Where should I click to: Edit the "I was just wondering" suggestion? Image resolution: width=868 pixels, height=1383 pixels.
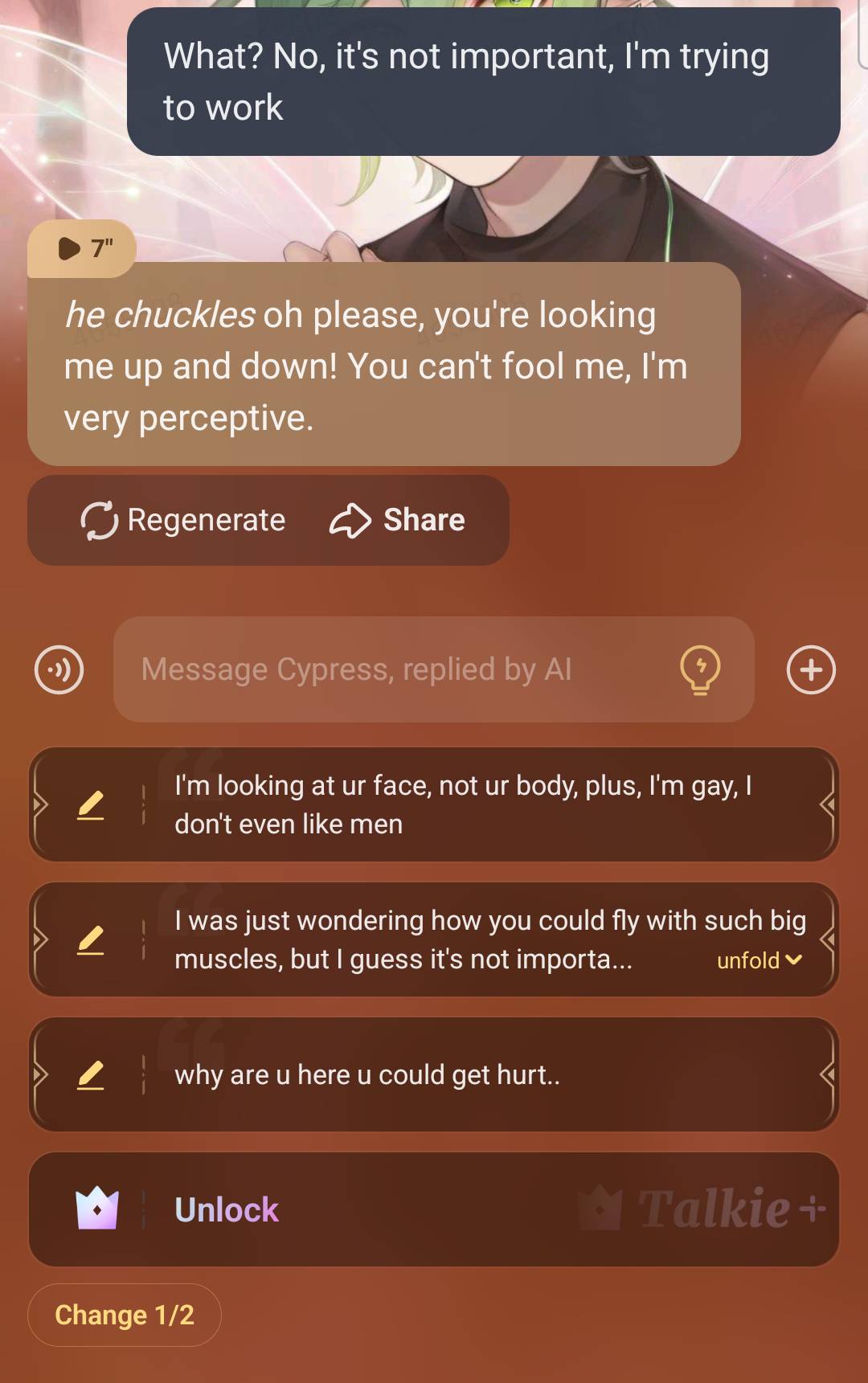[x=91, y=939]
